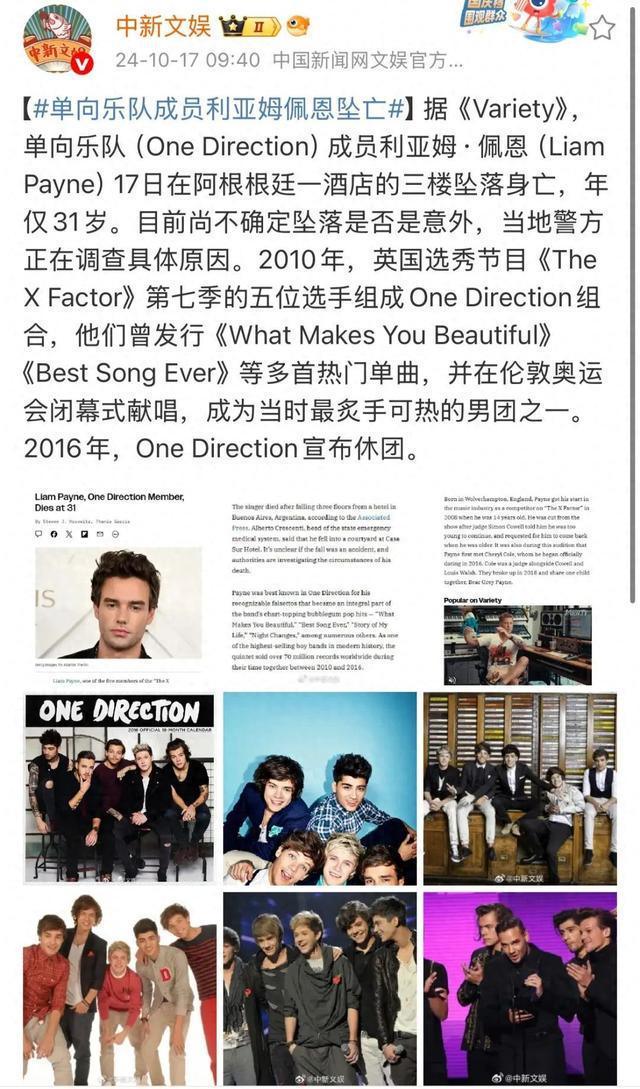
Task: Enlarge the One Direction calendar cover image
Action: pyautogui.click(x=119, y=788)
